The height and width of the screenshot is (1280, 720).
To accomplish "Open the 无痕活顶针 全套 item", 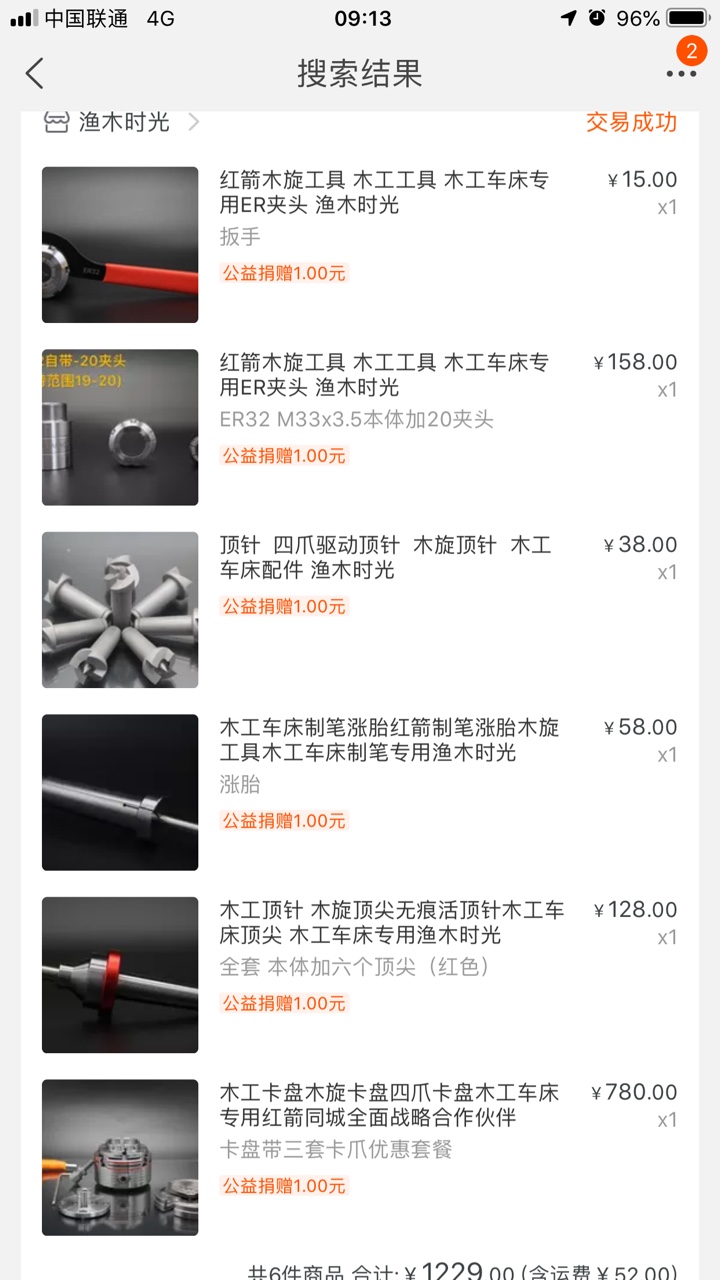I will [360, 975].
